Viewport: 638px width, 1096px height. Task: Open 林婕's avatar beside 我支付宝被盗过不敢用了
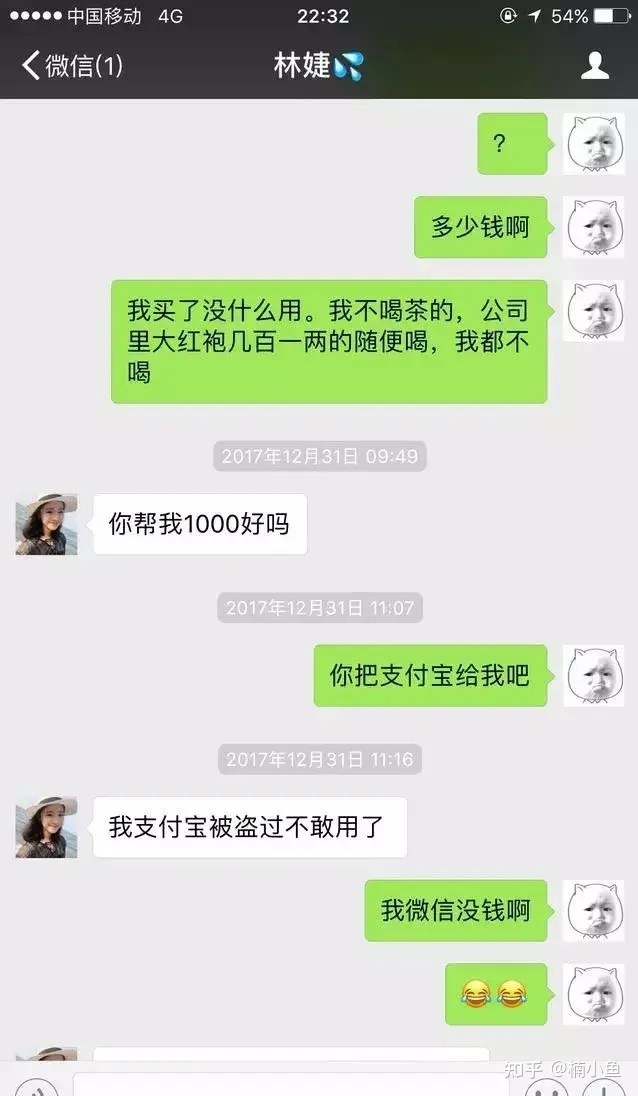46,827
